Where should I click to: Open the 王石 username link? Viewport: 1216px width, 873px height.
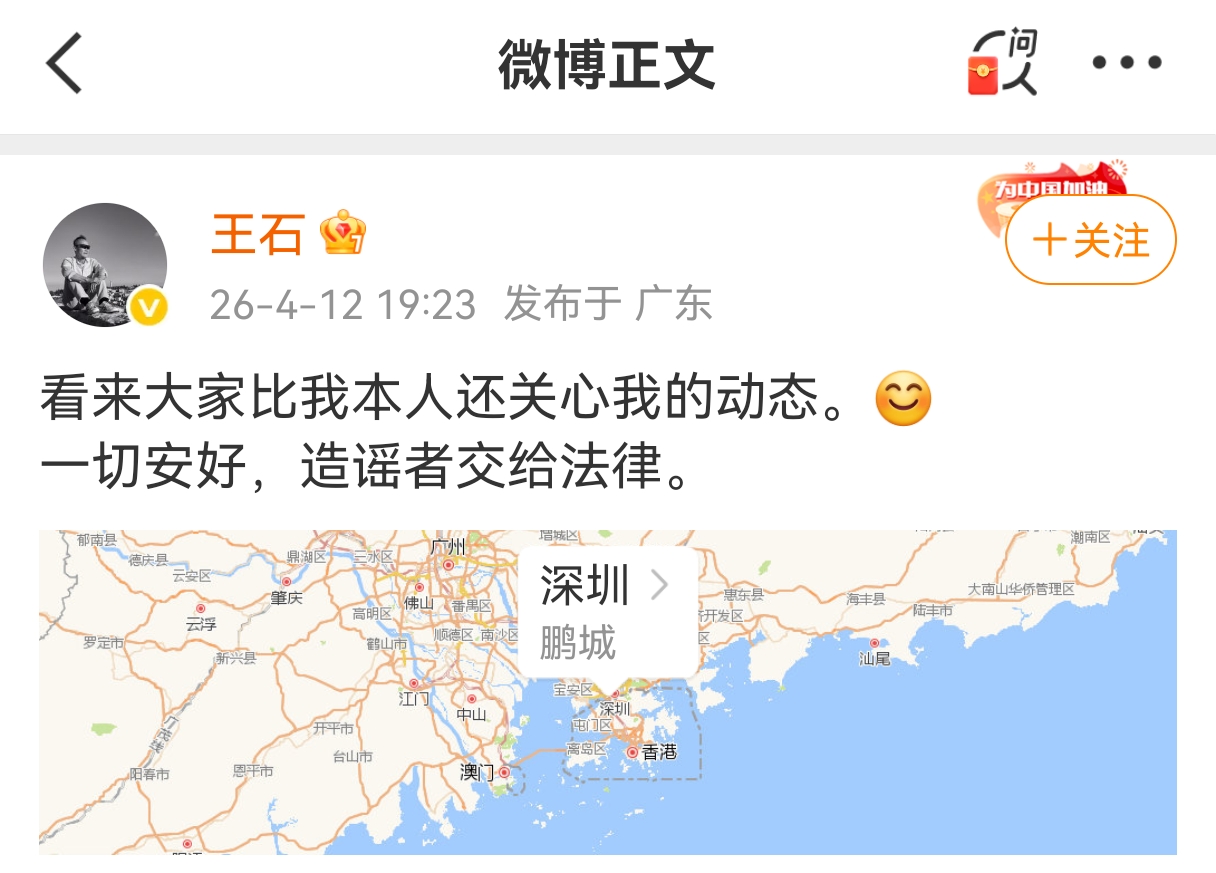coord(257,235)
